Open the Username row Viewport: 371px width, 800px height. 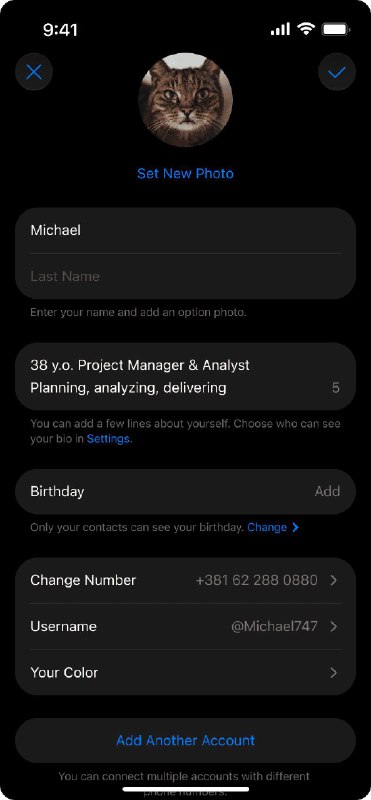click(x=185, y=627)
